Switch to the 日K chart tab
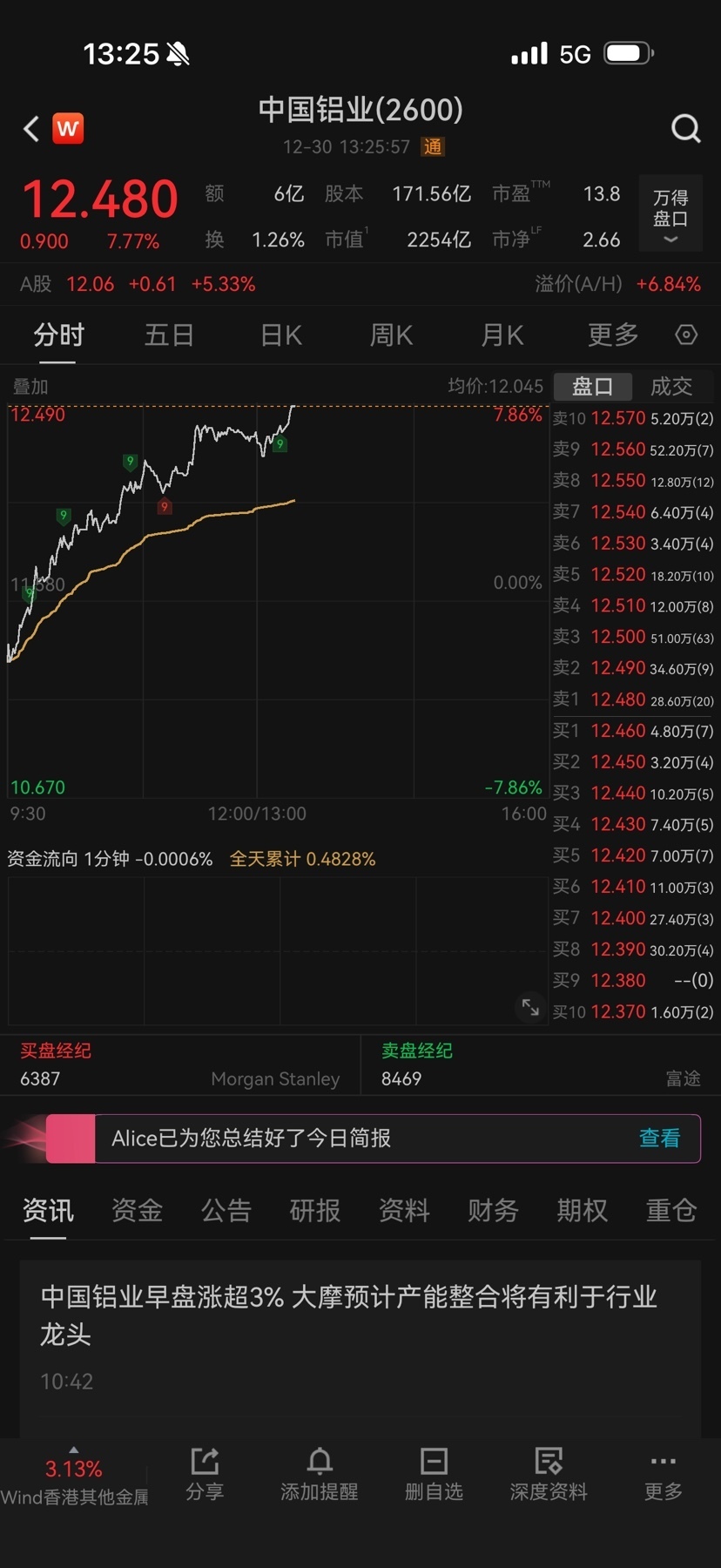Screen dimensions: 721x1568 (280, 335)
